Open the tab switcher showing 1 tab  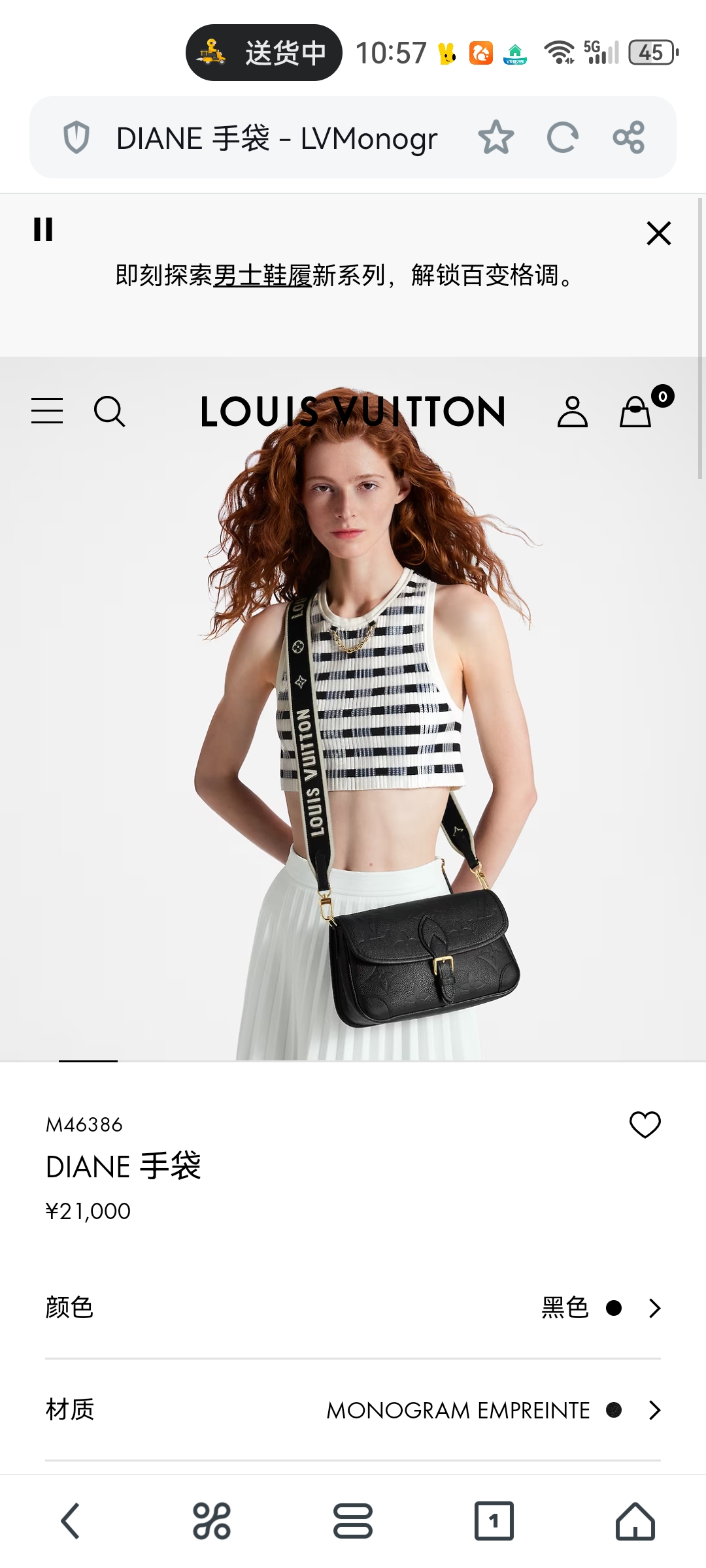point(494,1521)
